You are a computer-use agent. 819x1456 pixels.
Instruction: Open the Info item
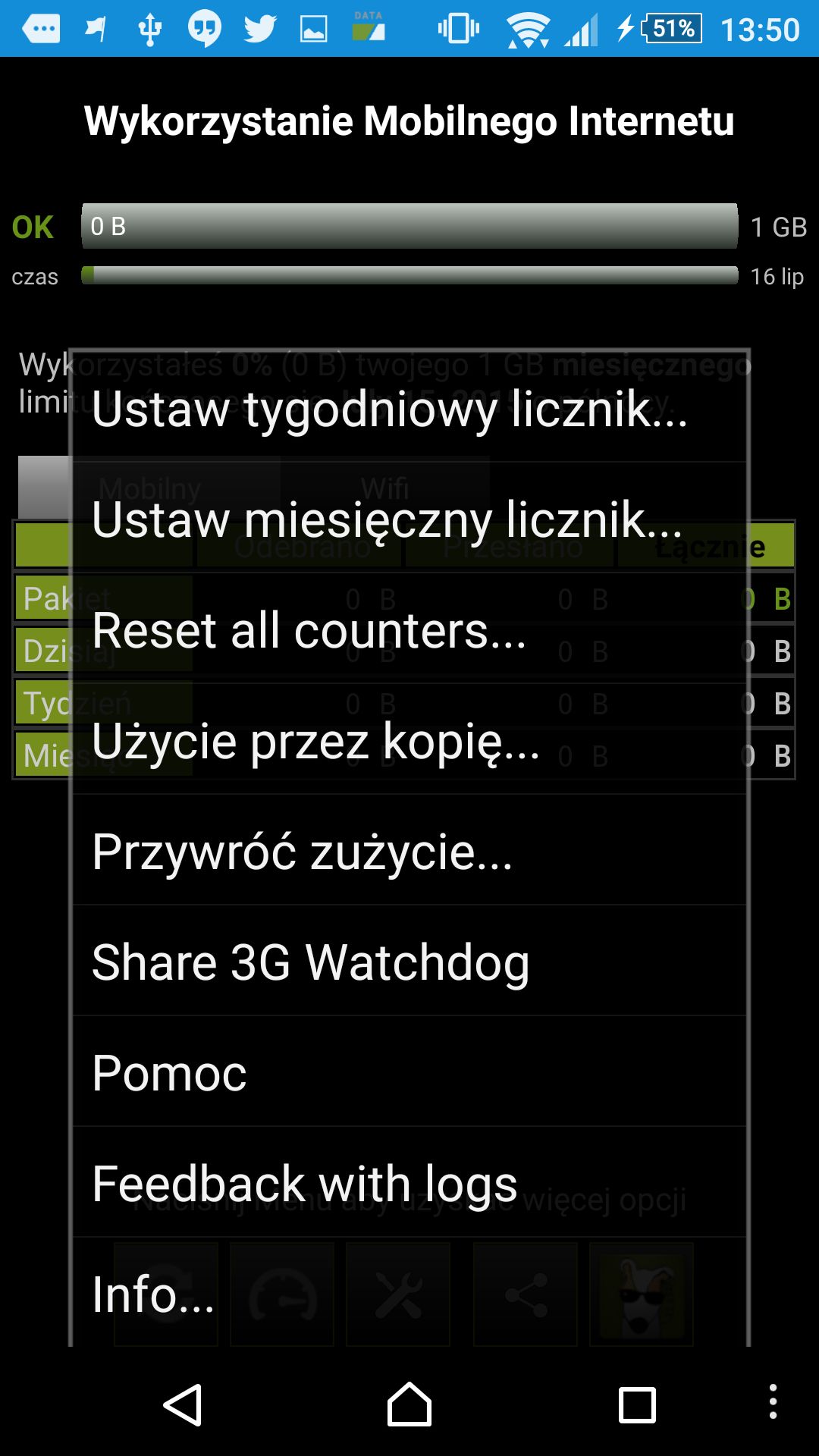point(409,1293)
